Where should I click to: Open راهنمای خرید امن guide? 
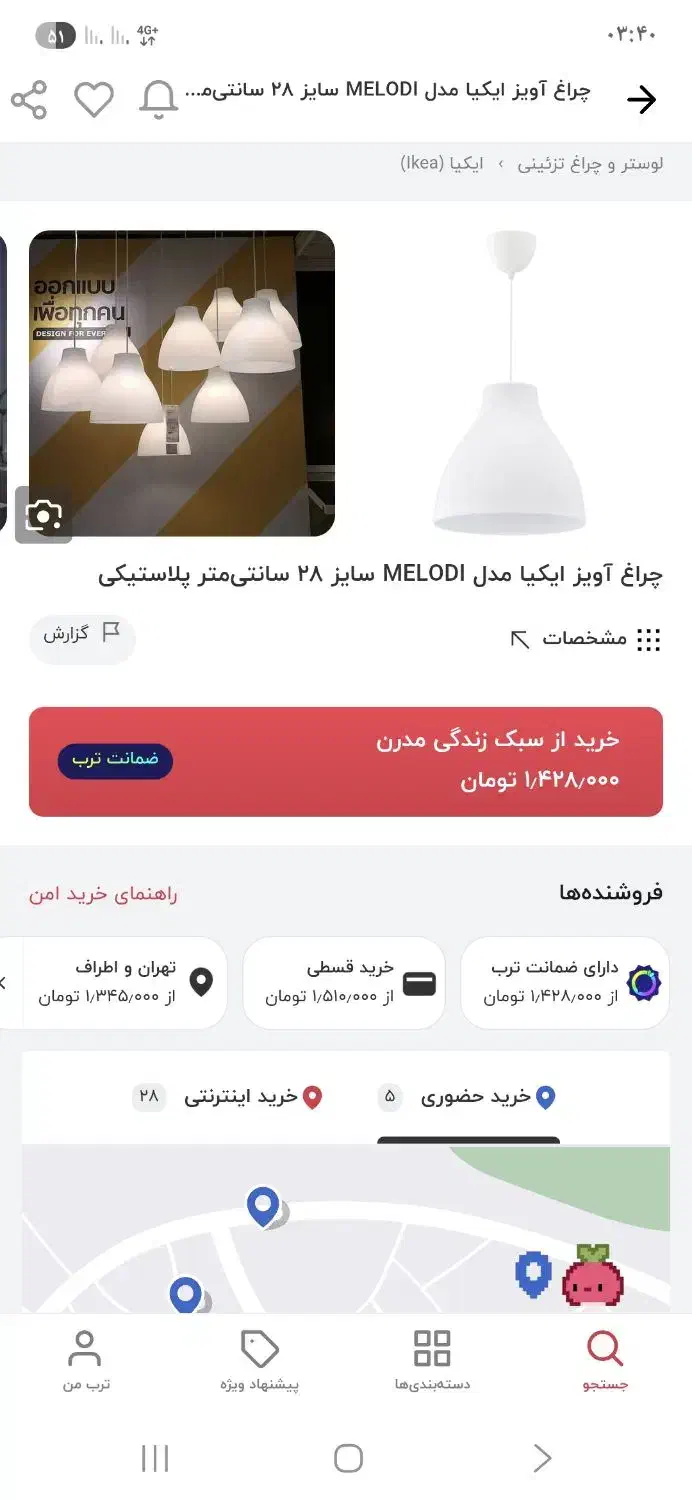[103, 894]
